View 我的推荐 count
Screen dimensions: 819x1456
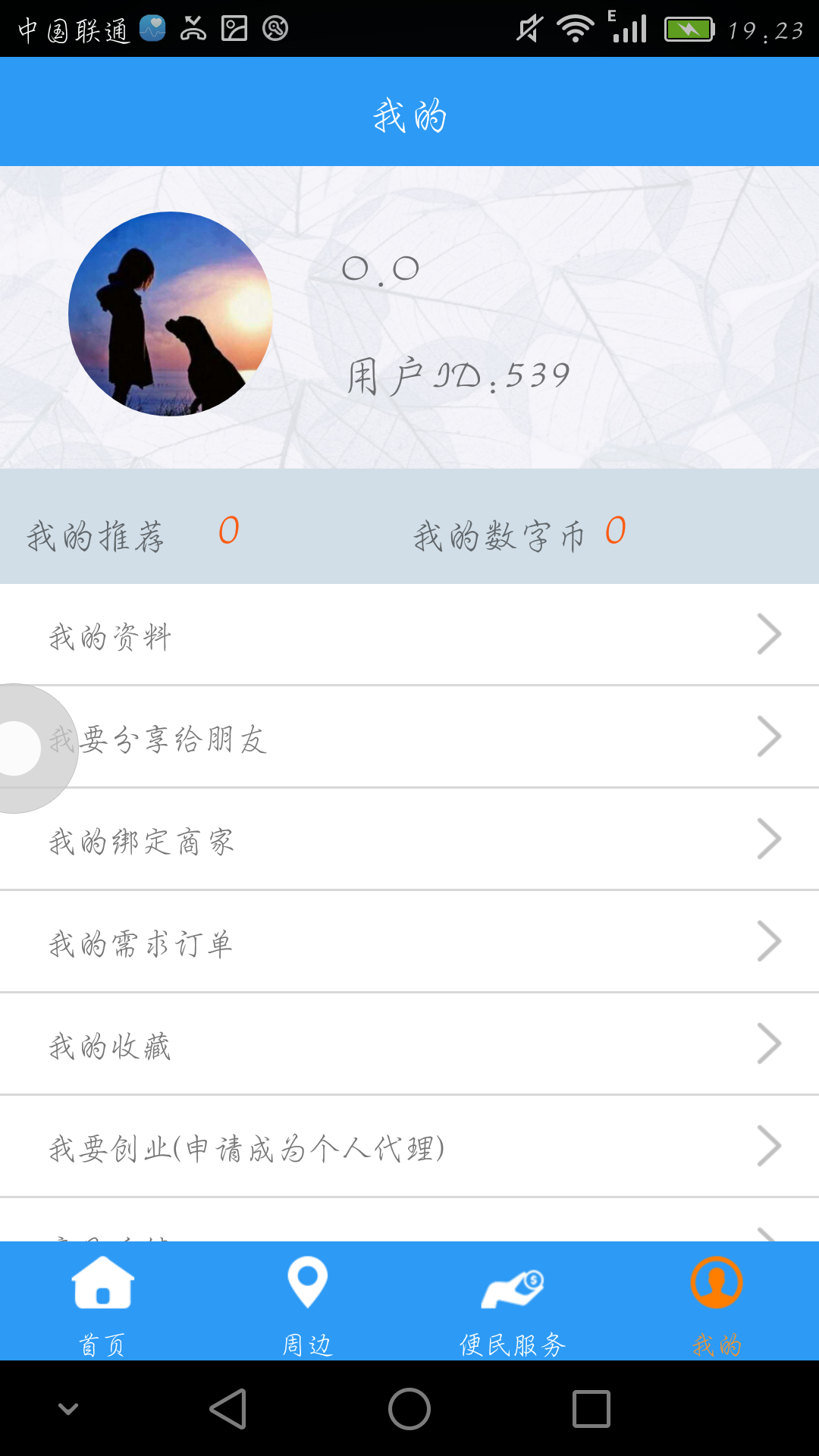[x=133, y=533]
